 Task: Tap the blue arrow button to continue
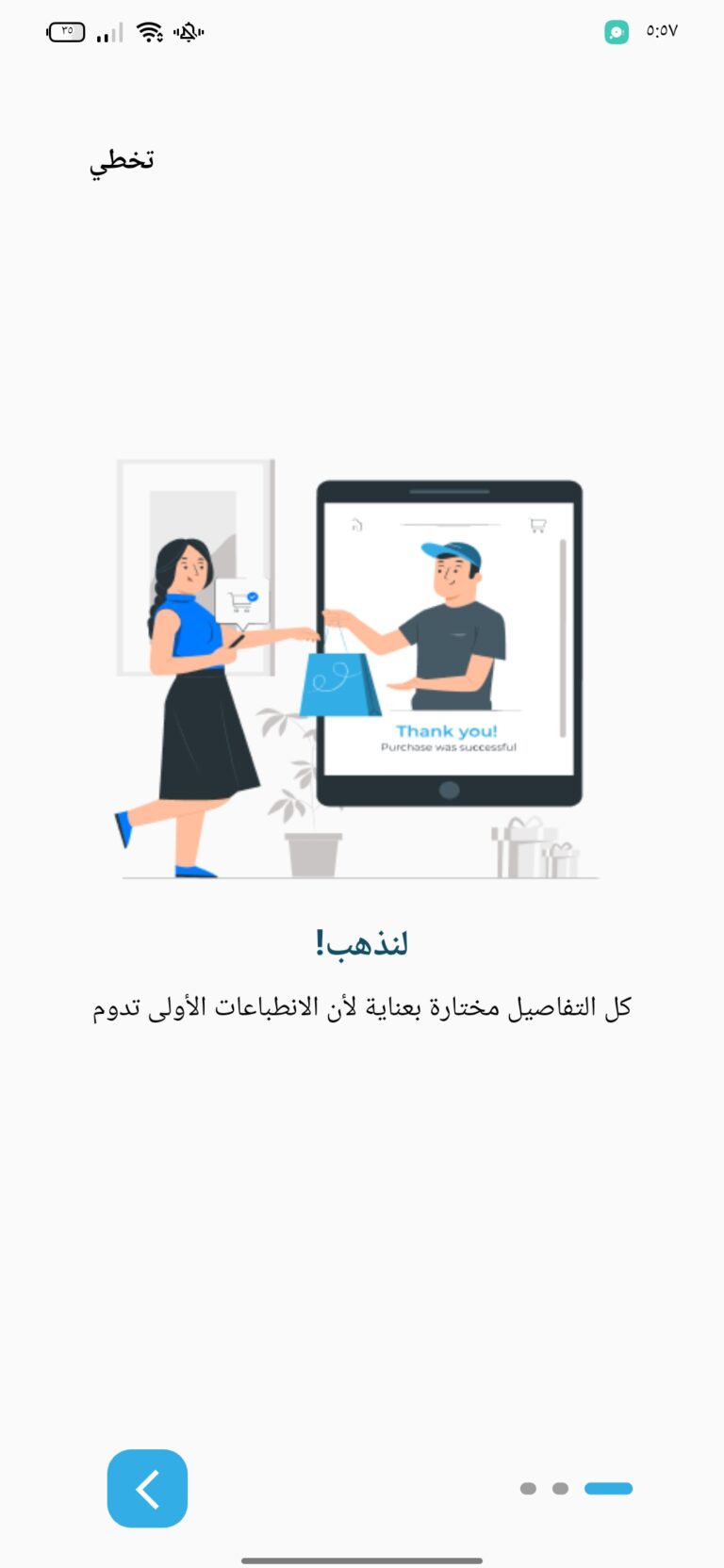pos(147,1488)
